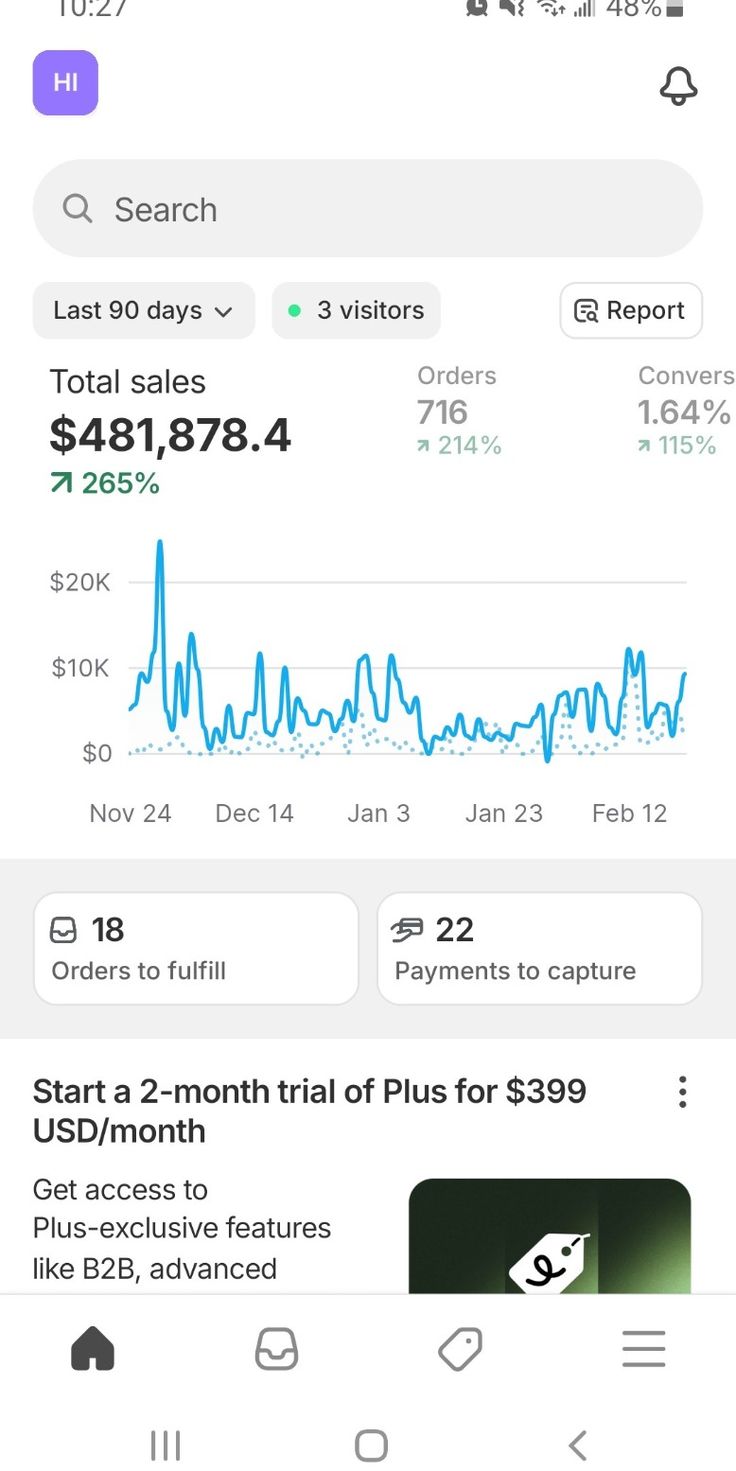The width and height of the screenshot is (736, 1471).
Task: Open the 18 Orders to fulfill card
Action: coord(196,948)
